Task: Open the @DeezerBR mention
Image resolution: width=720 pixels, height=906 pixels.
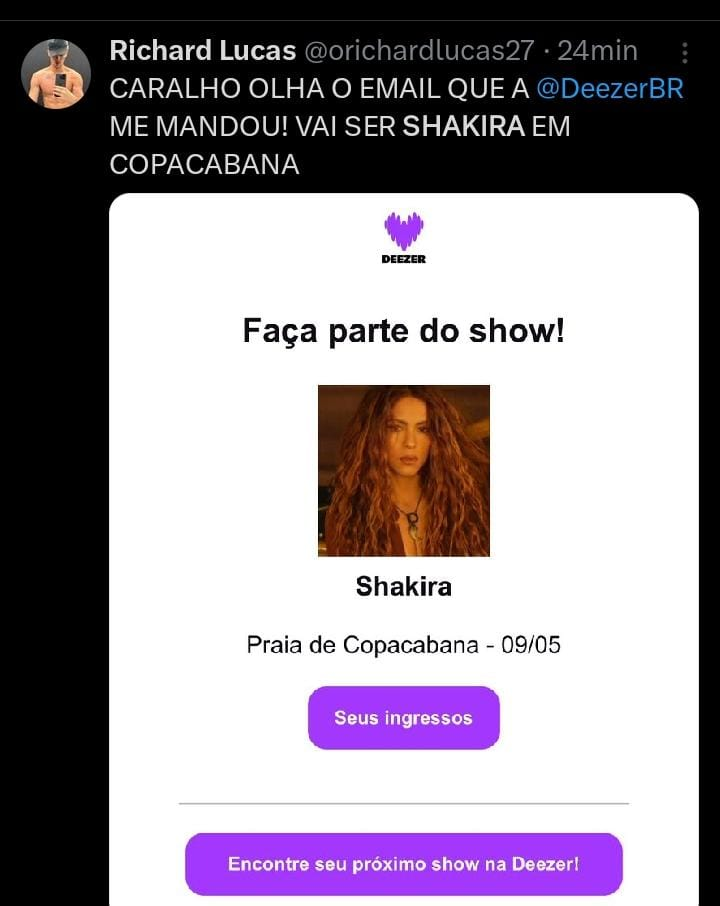Action: [x=610, y=88]
